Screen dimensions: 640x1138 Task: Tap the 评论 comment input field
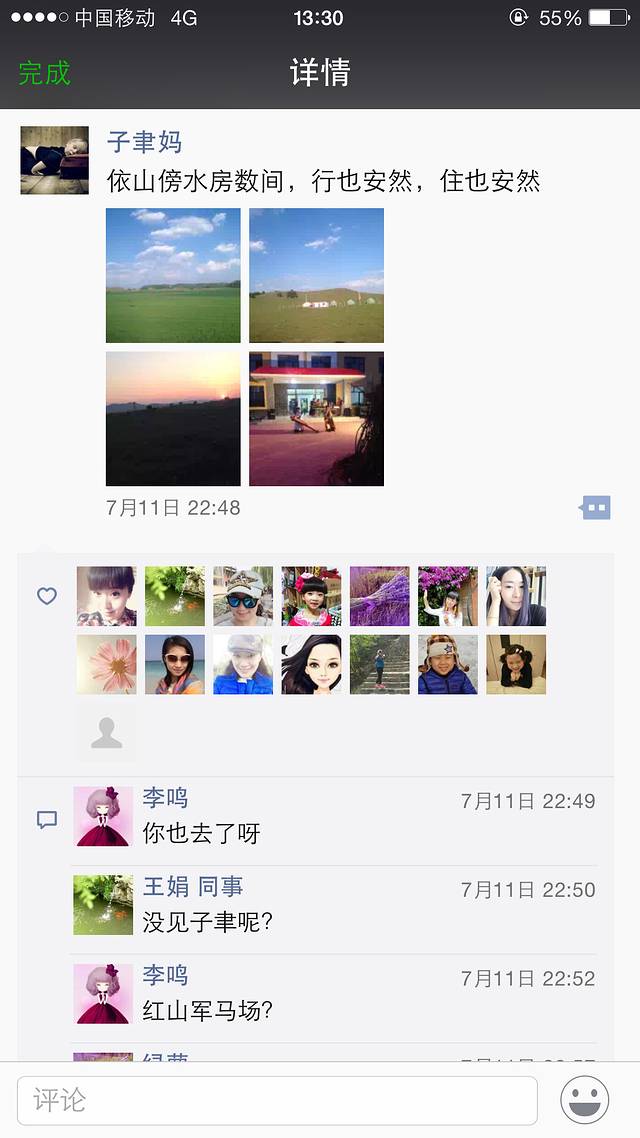tap(277, 1101)
